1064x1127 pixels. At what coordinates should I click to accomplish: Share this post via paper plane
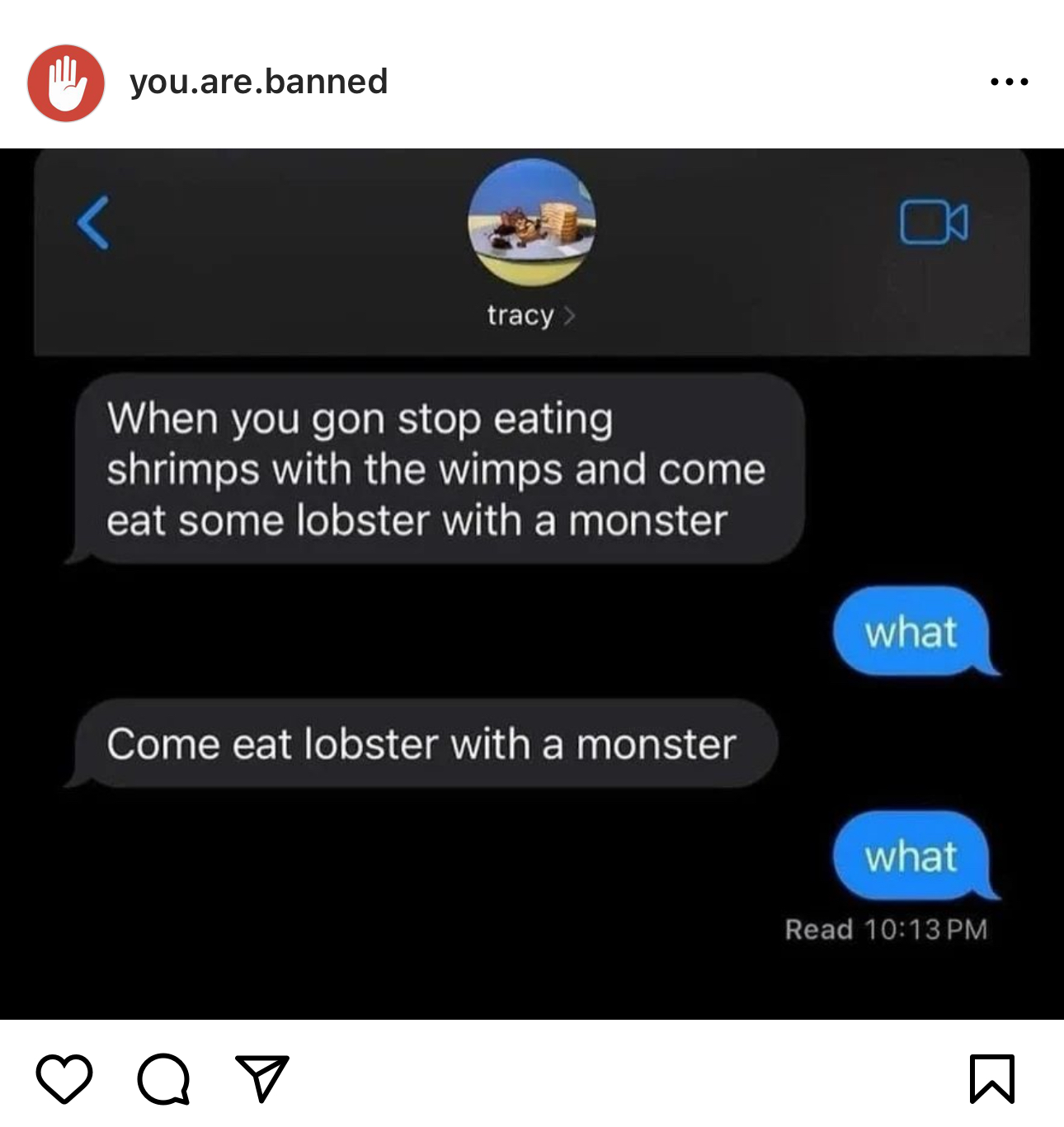tap(261, 1078)
